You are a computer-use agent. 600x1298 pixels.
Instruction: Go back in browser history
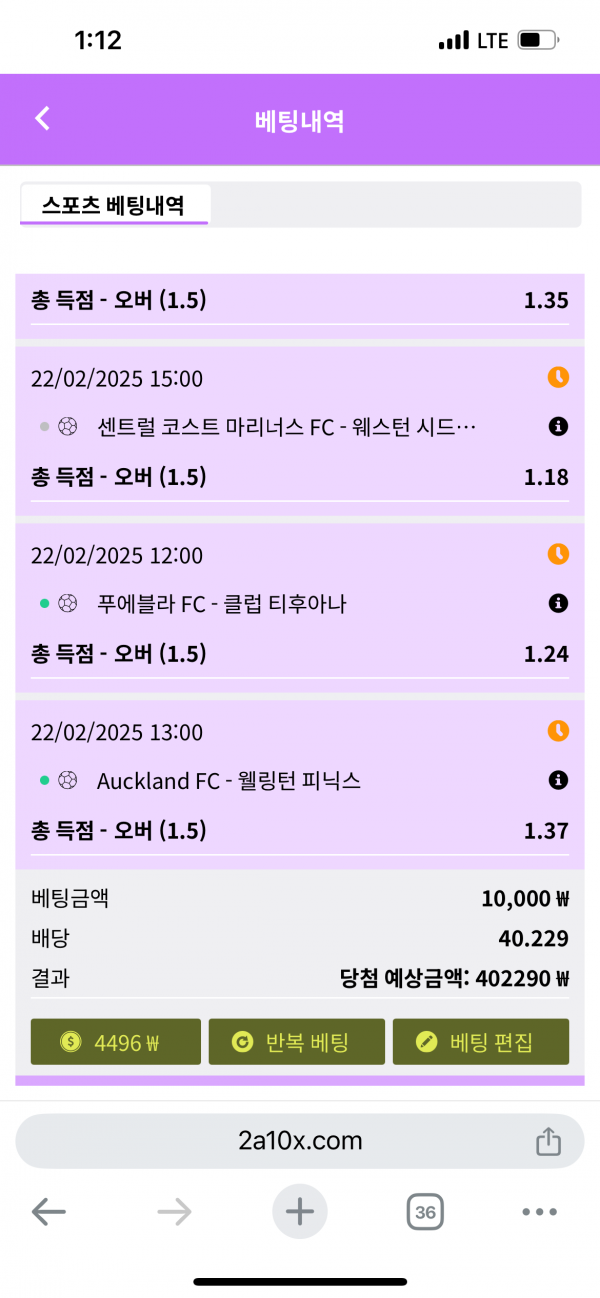pyautogui.click(x=48, y=1213)
